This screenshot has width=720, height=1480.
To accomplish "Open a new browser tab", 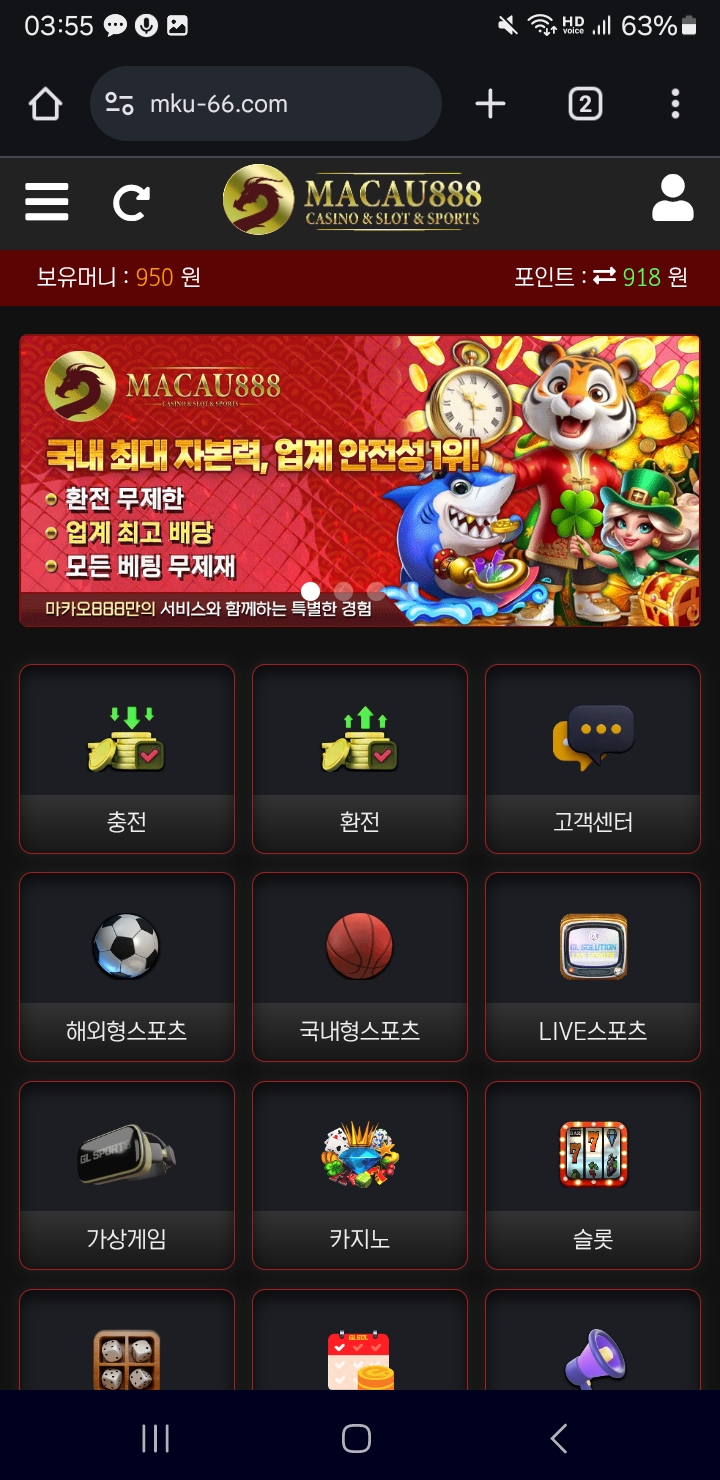I will (x=490, y=104).
